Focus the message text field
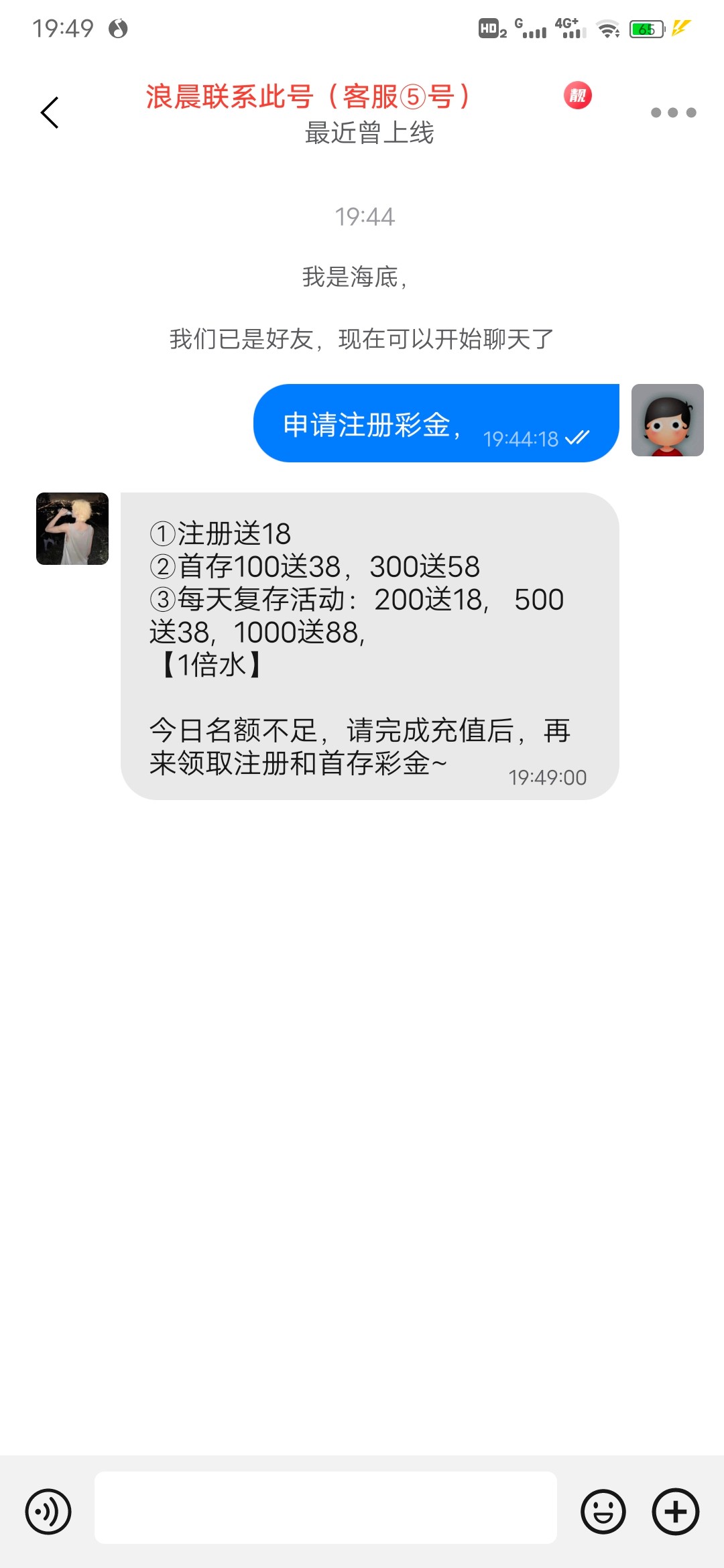The height and width of the screenshot is (1568, 724). [325, 1508]
